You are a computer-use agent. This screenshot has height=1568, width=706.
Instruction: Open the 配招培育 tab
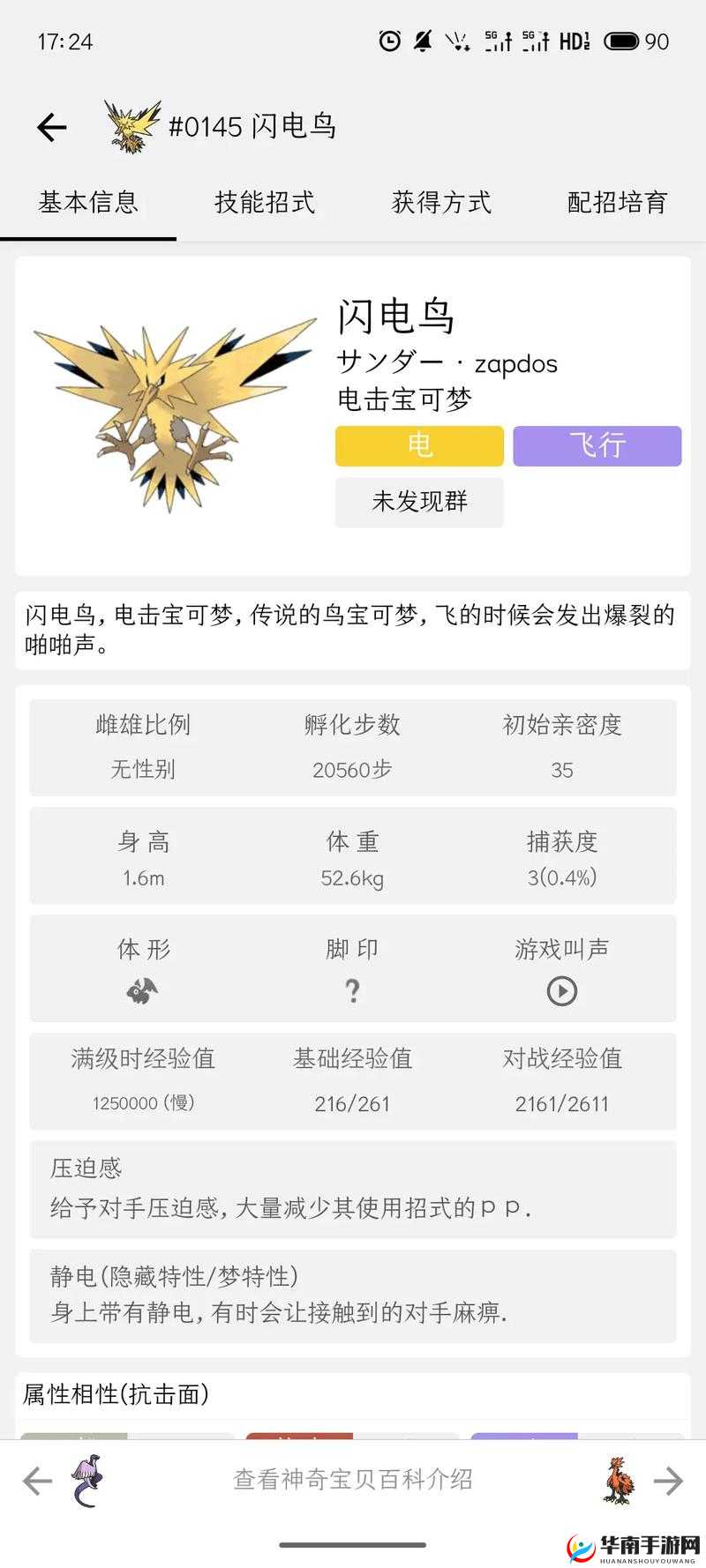tap(618, 202)
